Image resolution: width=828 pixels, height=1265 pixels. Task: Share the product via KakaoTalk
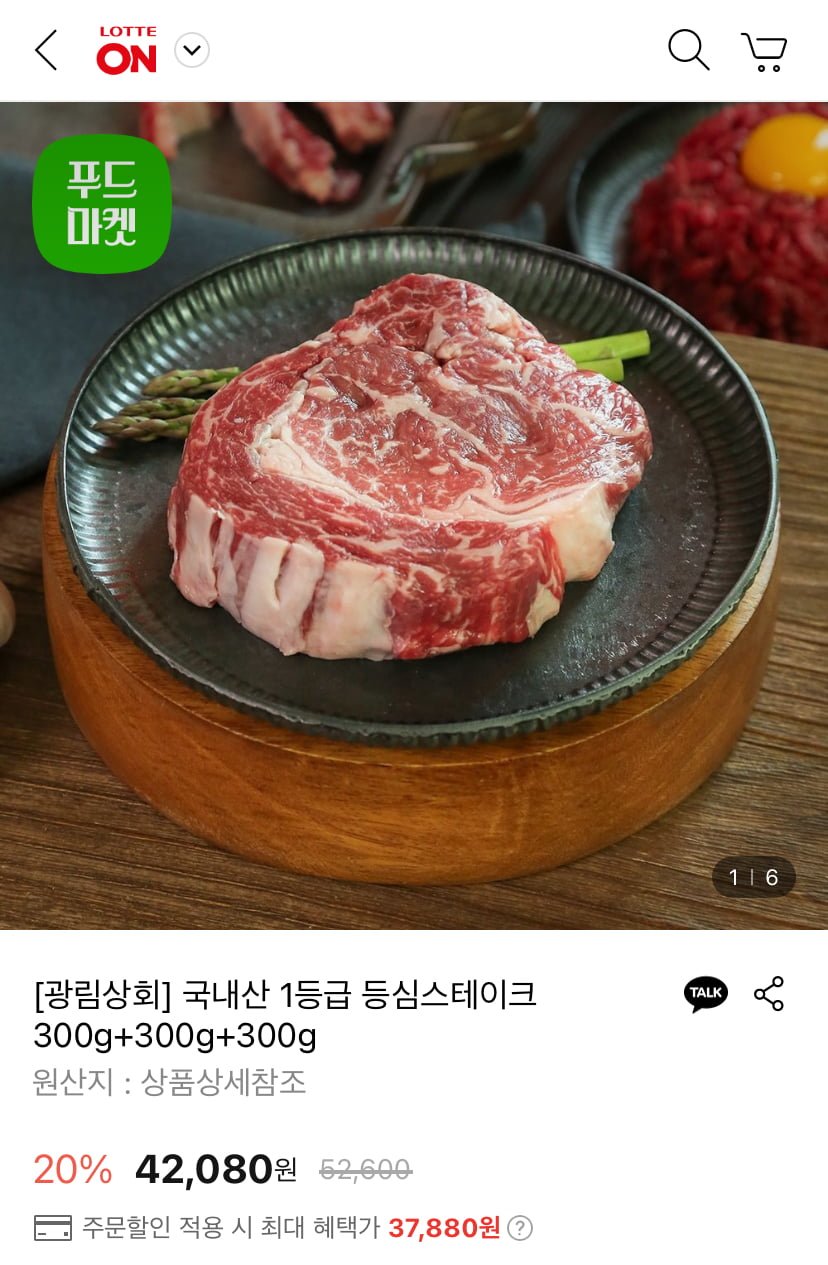pyautogui.click(x=705, y=994)
